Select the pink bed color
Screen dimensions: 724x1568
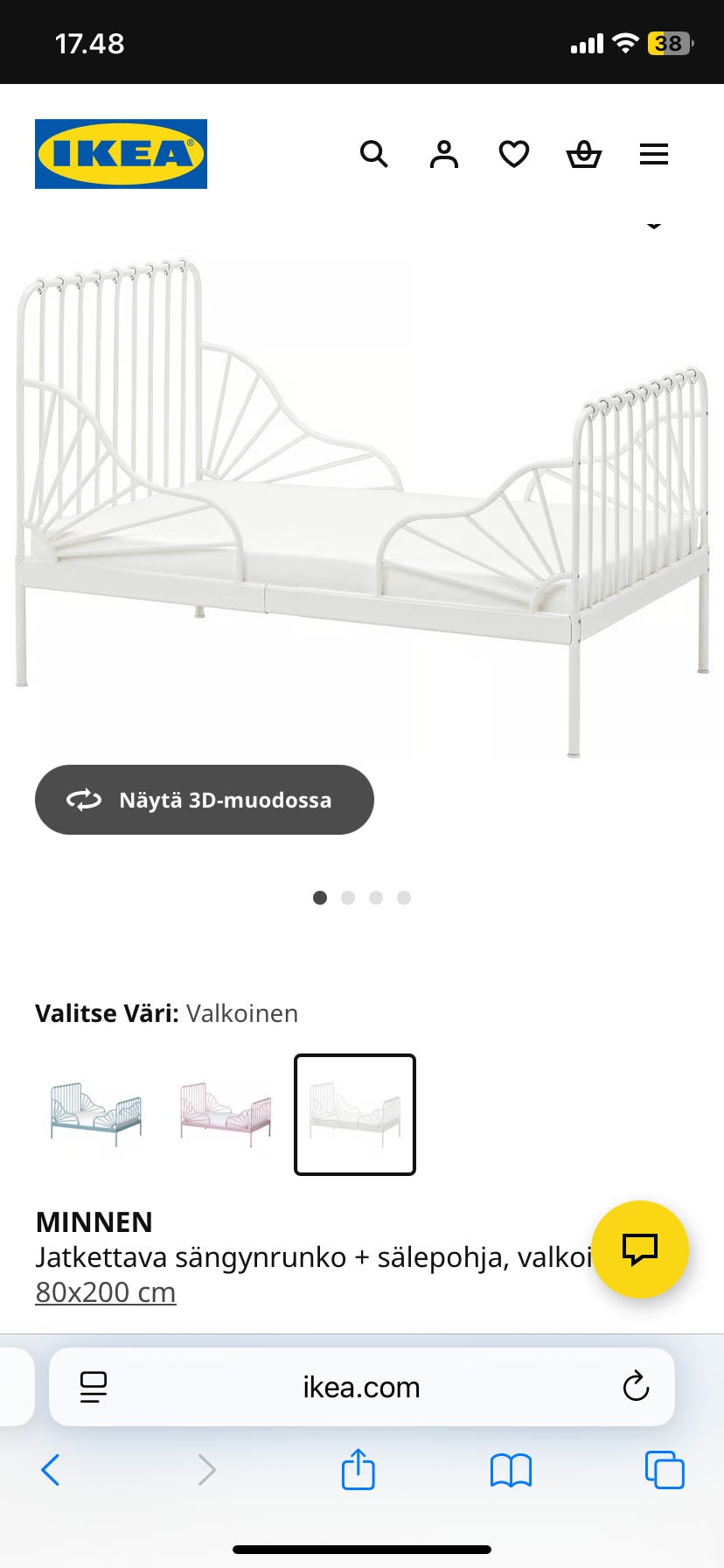226,1114
